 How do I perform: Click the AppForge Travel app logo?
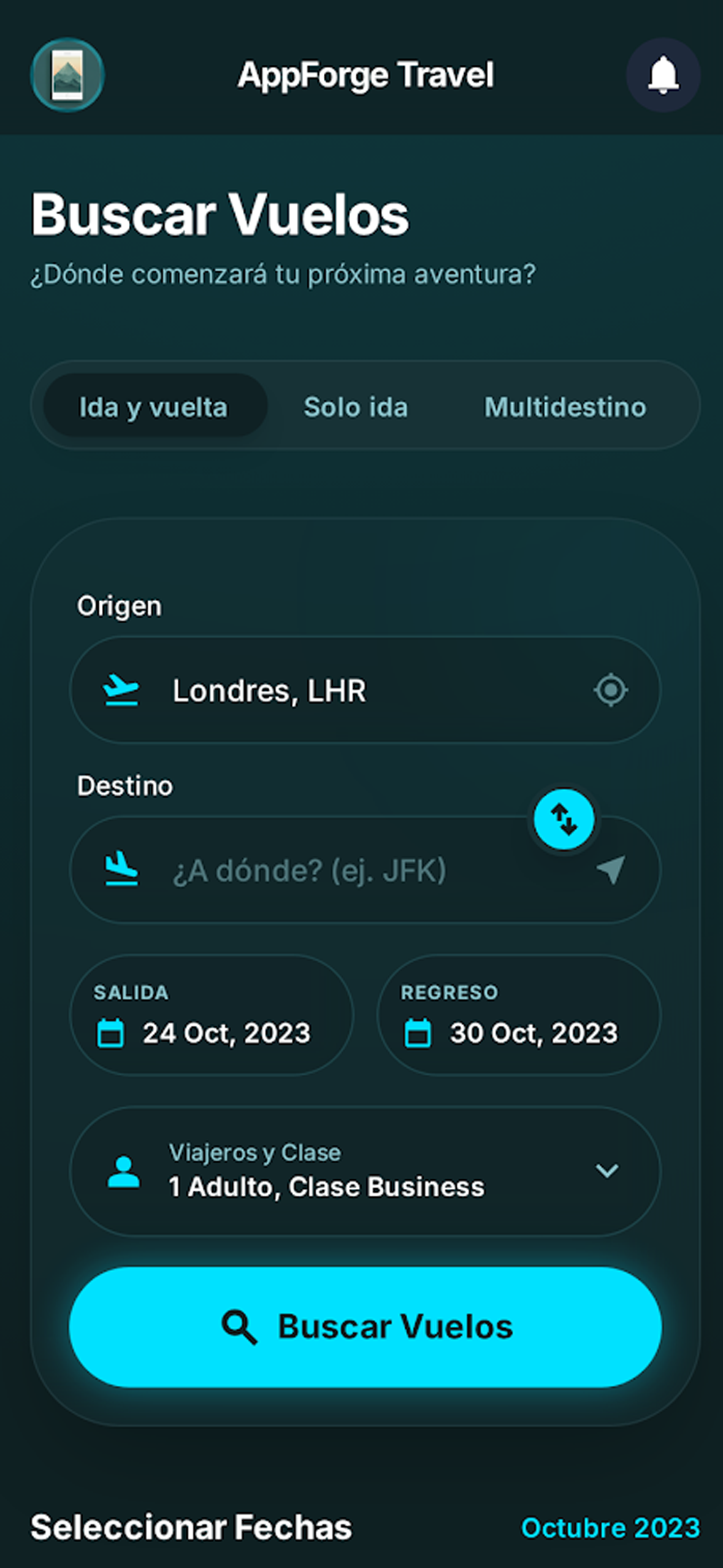(x=67, y=74)
